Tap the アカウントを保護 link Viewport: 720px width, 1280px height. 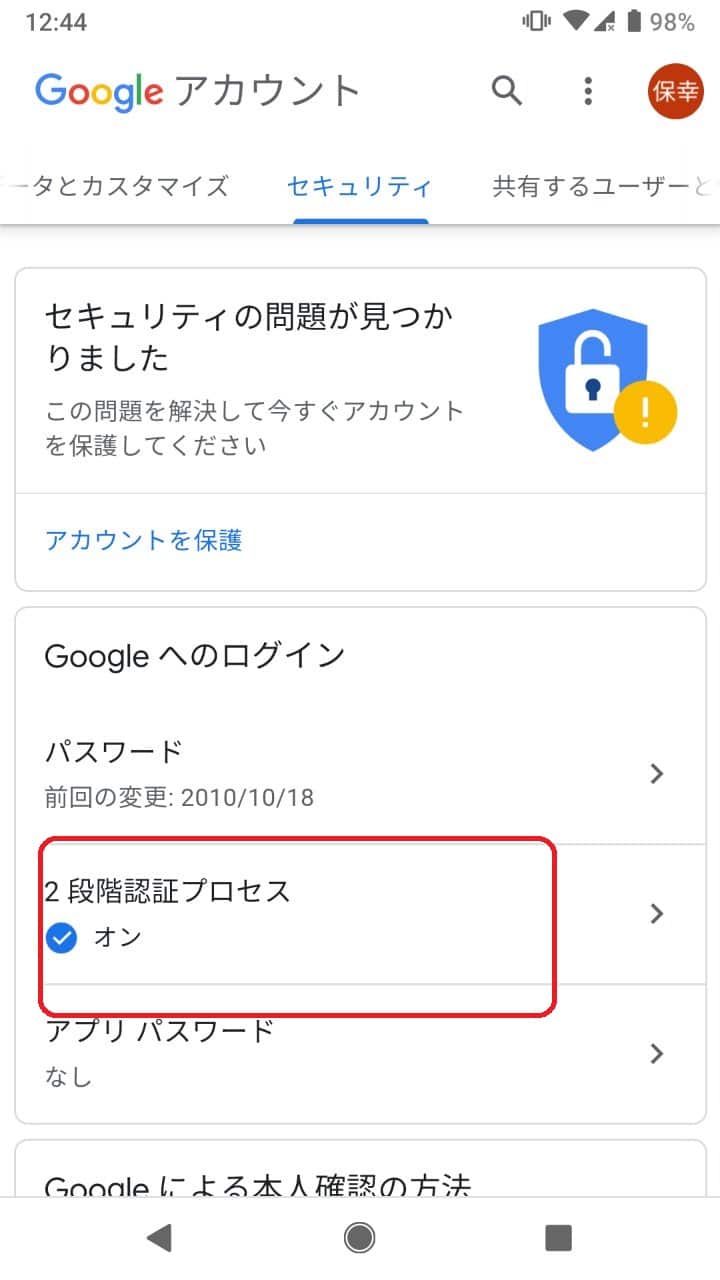(144, 541)
